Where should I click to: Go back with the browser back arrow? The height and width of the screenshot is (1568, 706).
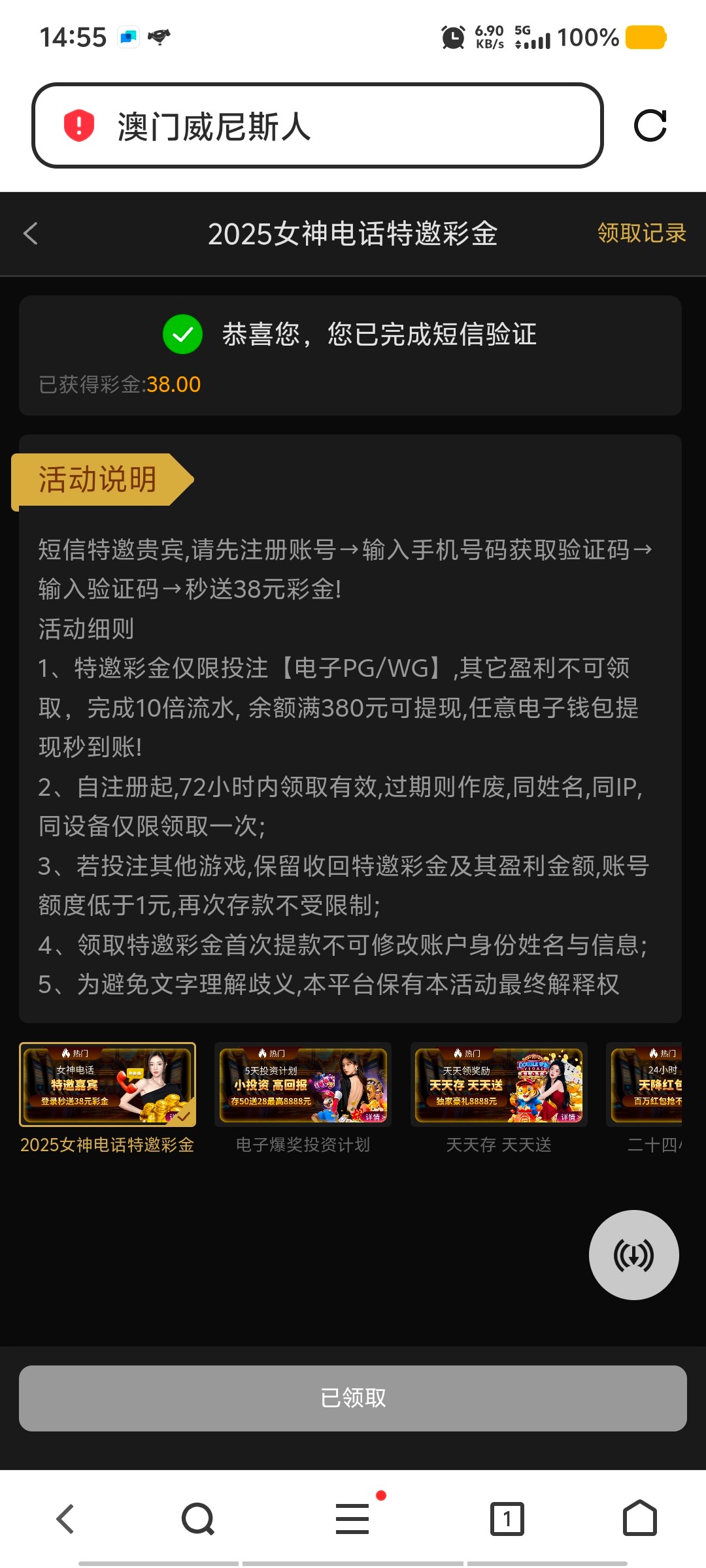tap(65, 1519)
